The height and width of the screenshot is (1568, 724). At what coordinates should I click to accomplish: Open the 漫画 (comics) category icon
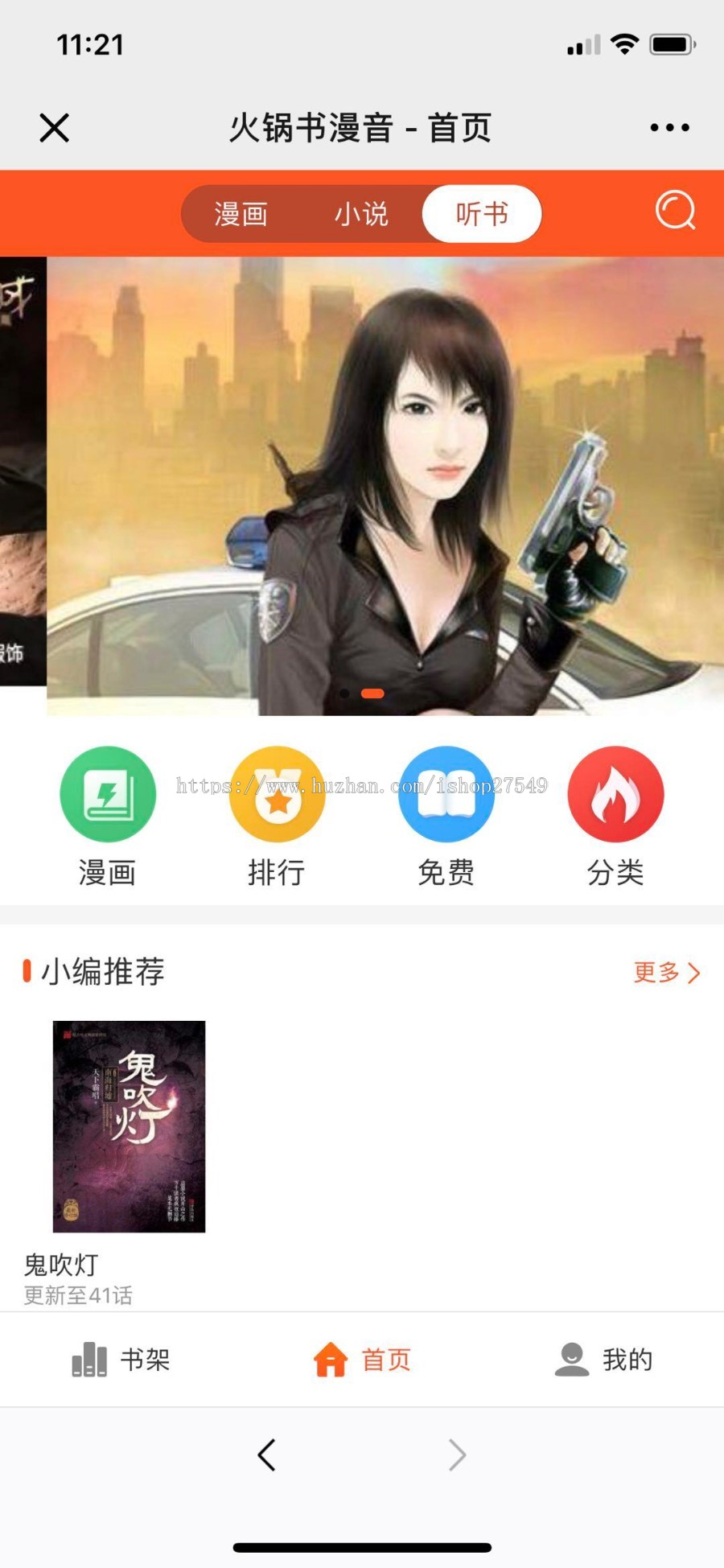click(108, 794)
